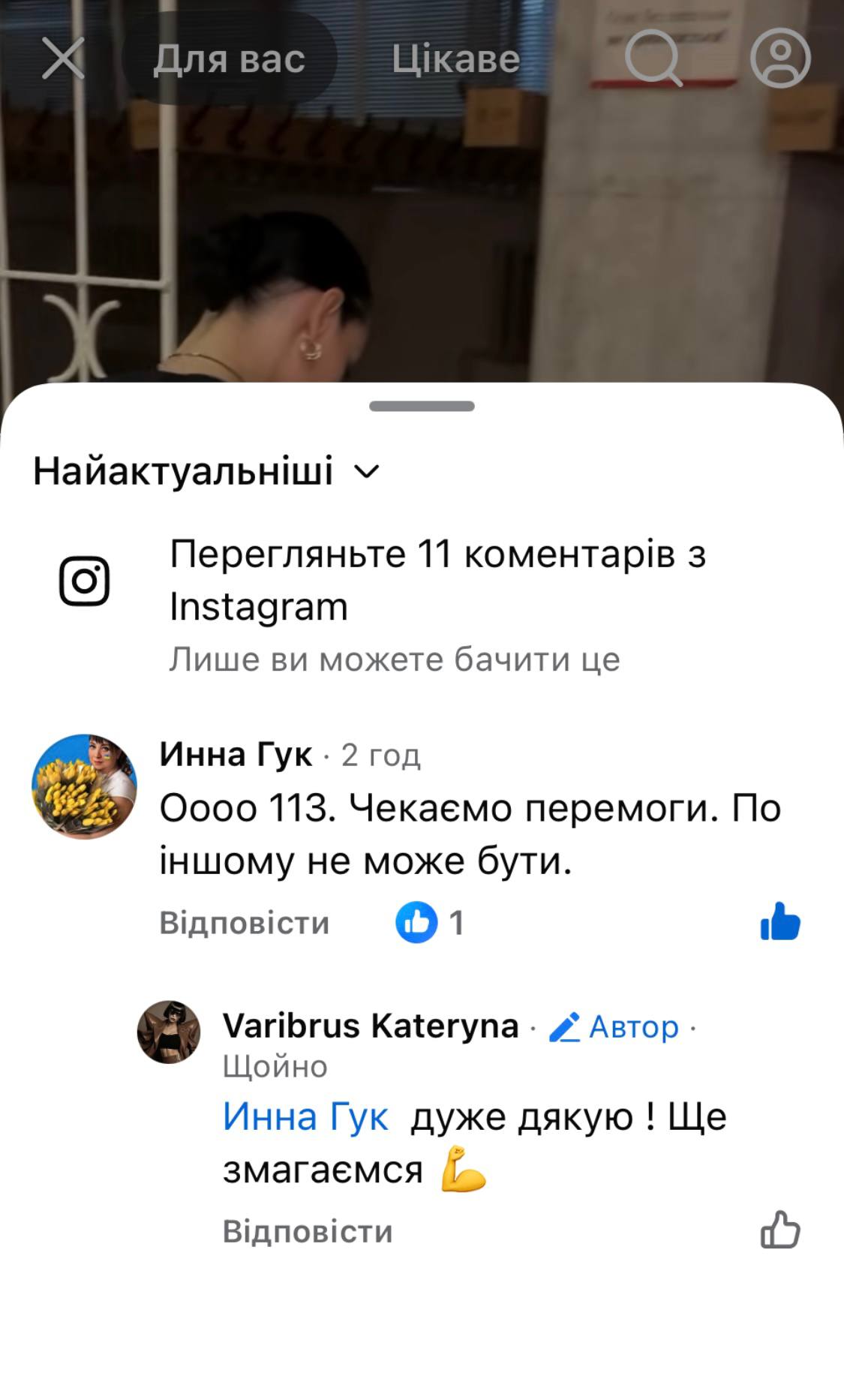Viewport: 844px width, 1400px height.
Task: Reply to Инна Гук's comment
Action: point(245,923)
